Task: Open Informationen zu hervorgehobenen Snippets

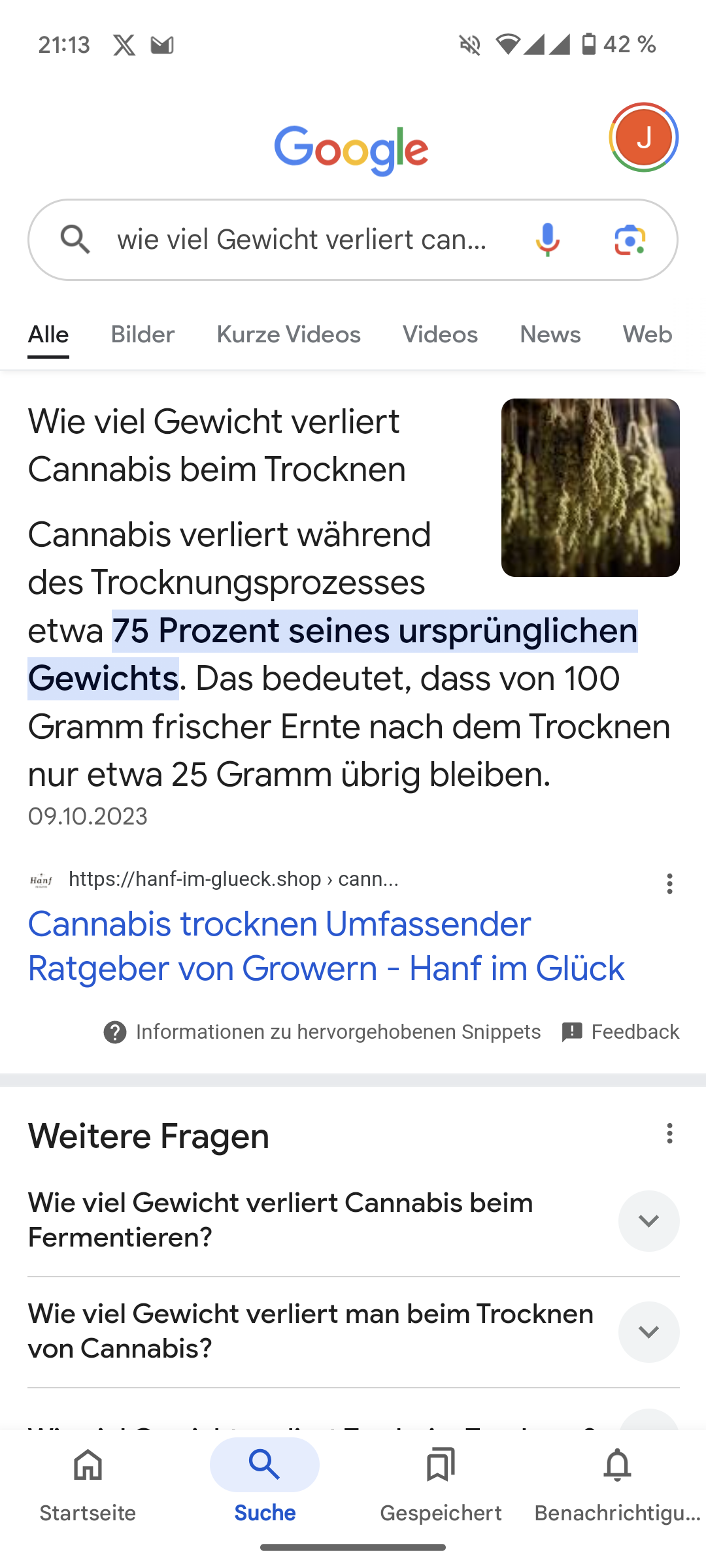Action: (322, 1032)
